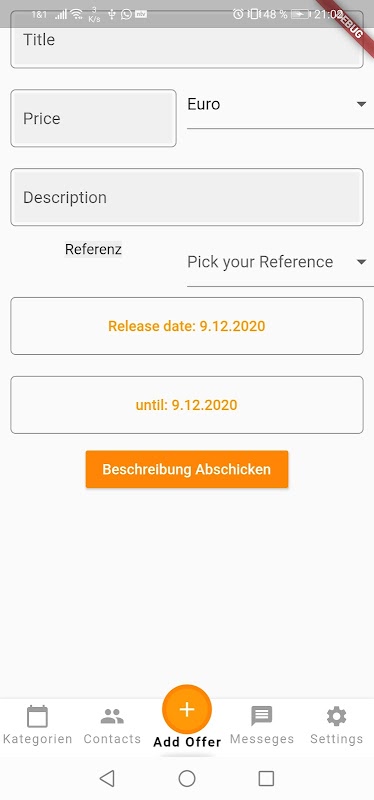
Task: Go to the system home screen
Action: (x=187, y=778)
